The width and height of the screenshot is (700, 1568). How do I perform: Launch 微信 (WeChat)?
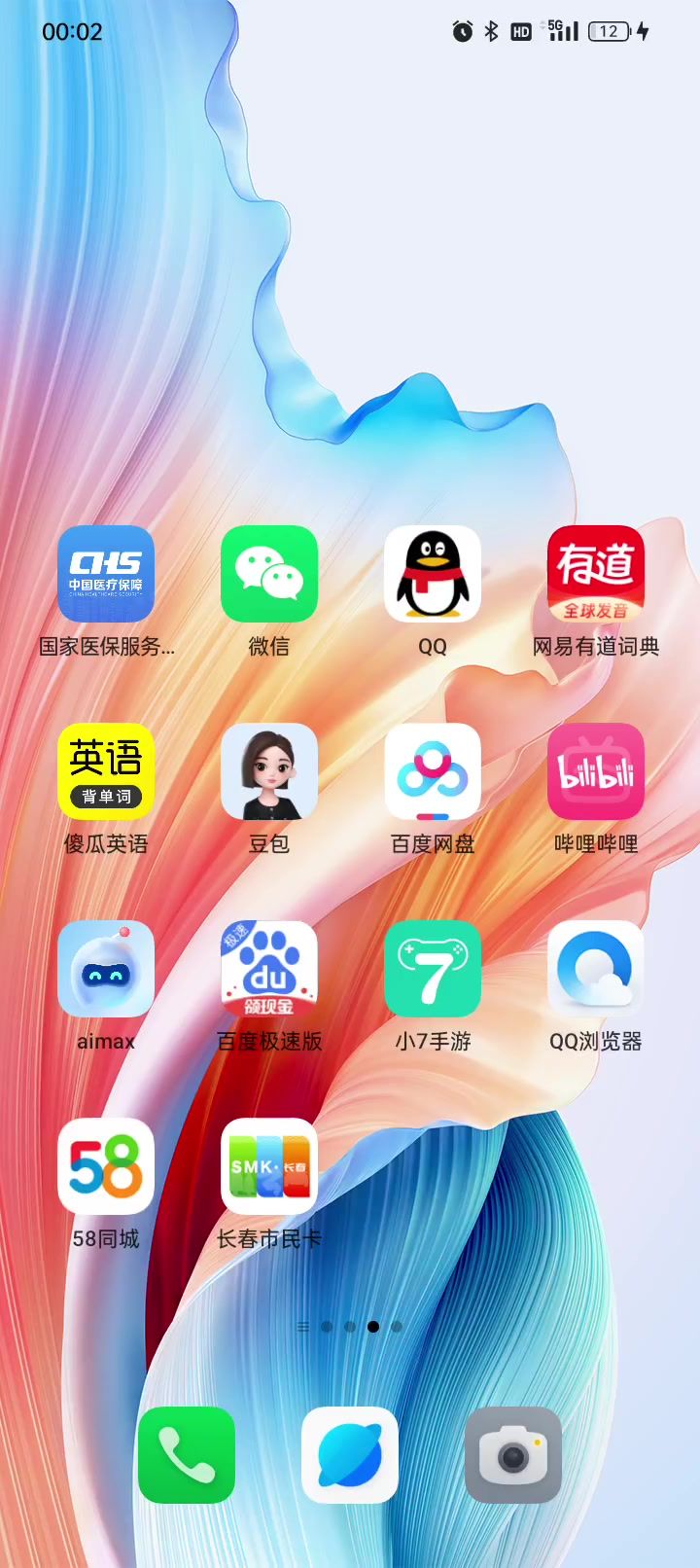point(269,574)
